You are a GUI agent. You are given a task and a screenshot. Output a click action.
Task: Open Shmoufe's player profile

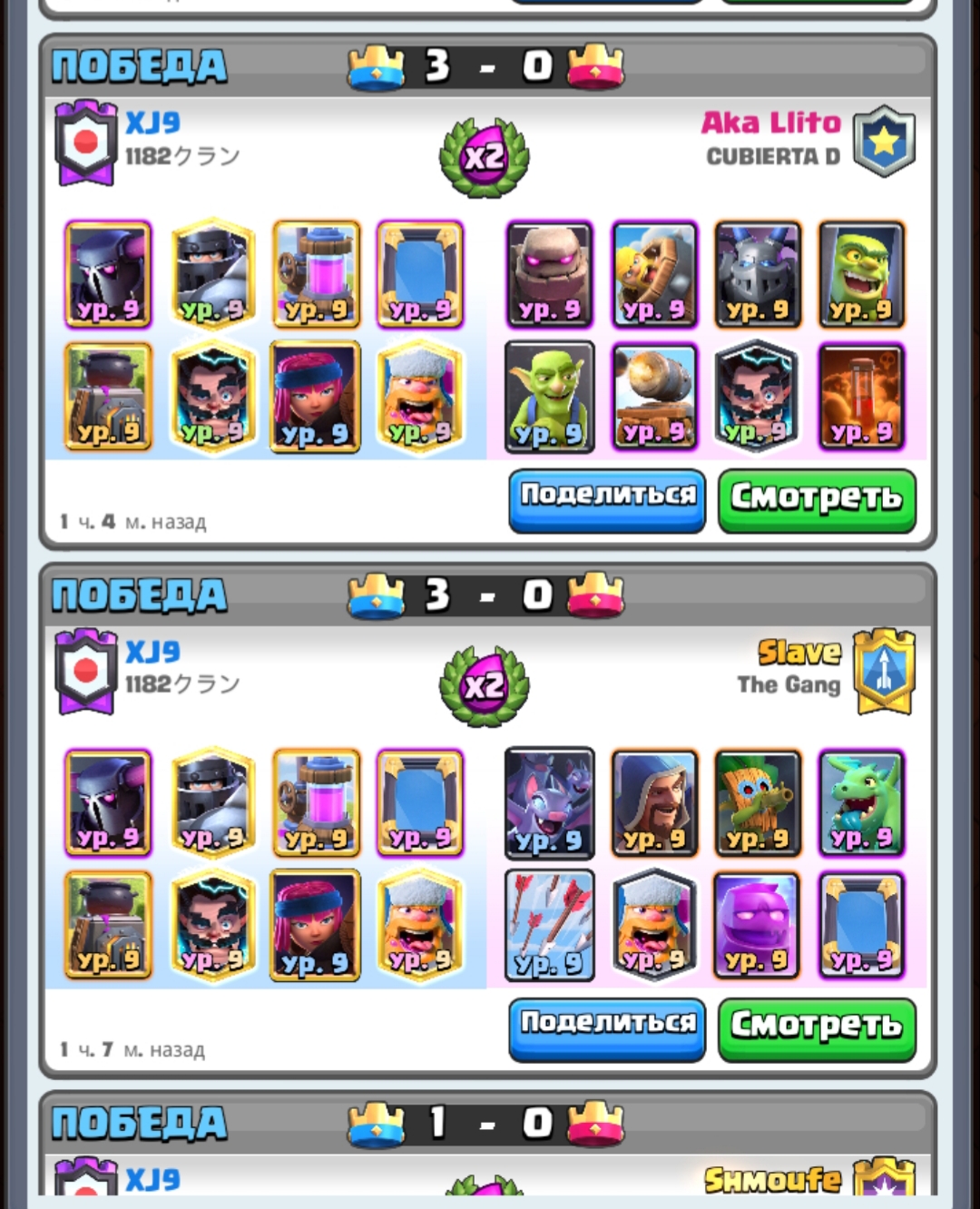(772, 1179)
